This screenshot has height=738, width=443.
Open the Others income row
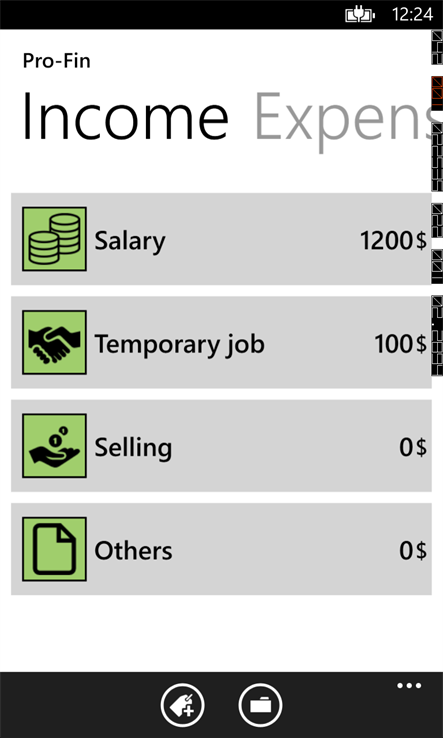point(221,549)
